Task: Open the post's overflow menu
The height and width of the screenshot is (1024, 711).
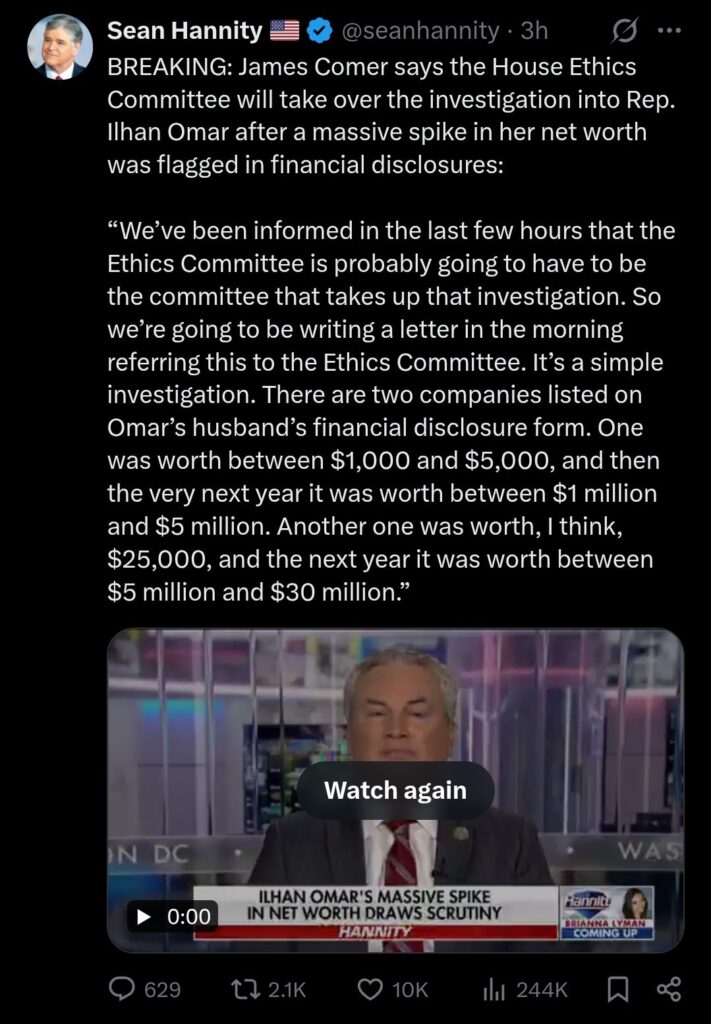Action: 668,31
